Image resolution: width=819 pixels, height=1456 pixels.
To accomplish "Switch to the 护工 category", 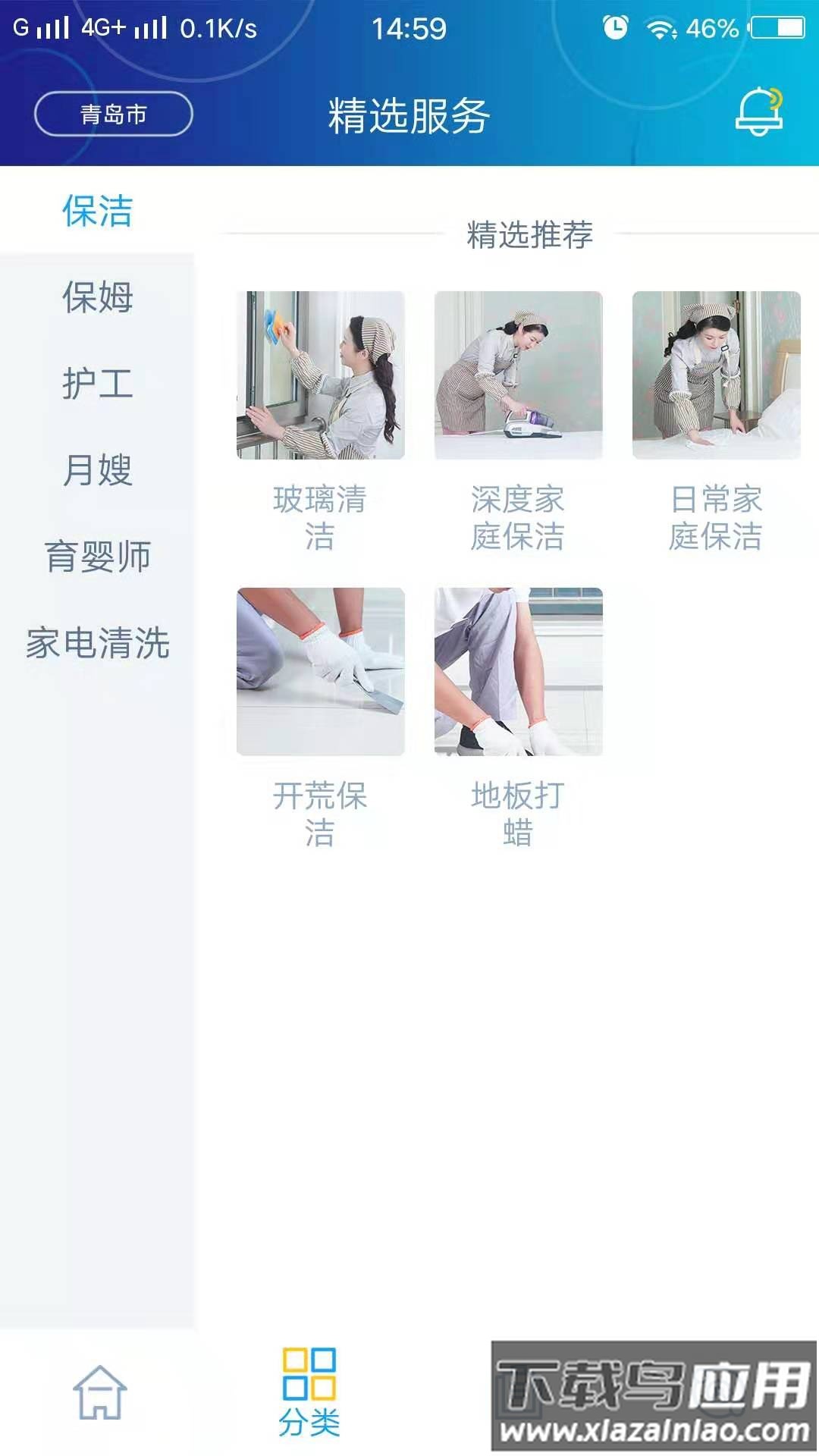I will pyautogui.click(x=97, y=383).
